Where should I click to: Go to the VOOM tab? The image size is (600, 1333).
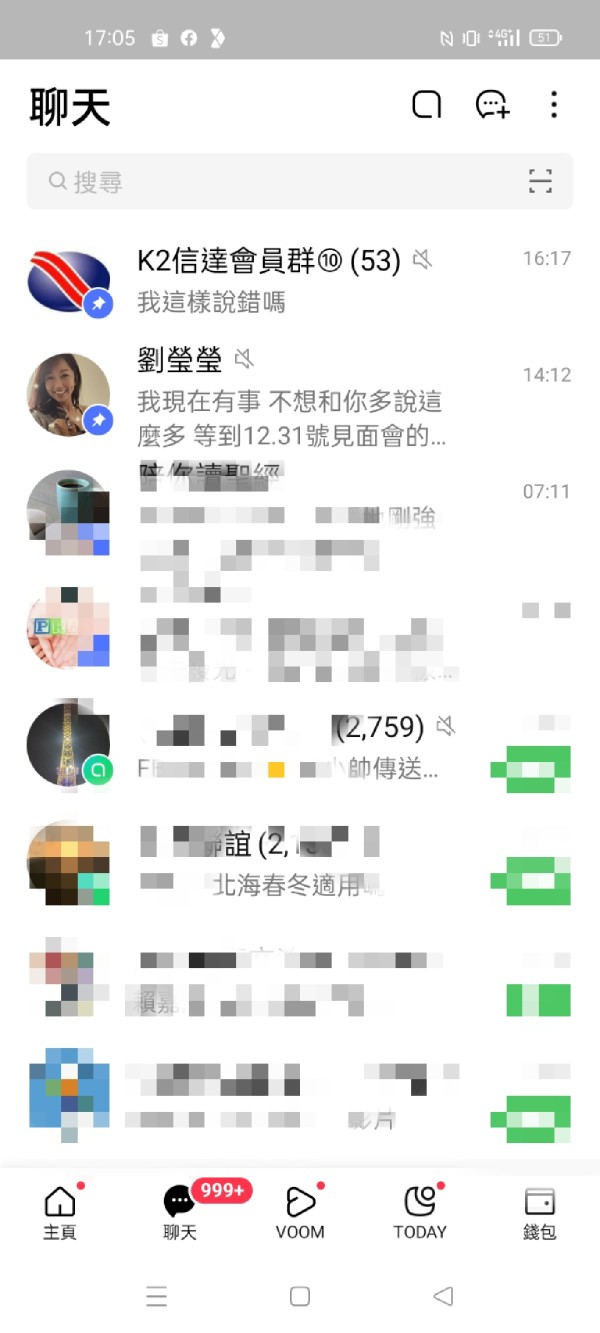click(300, 1212)
